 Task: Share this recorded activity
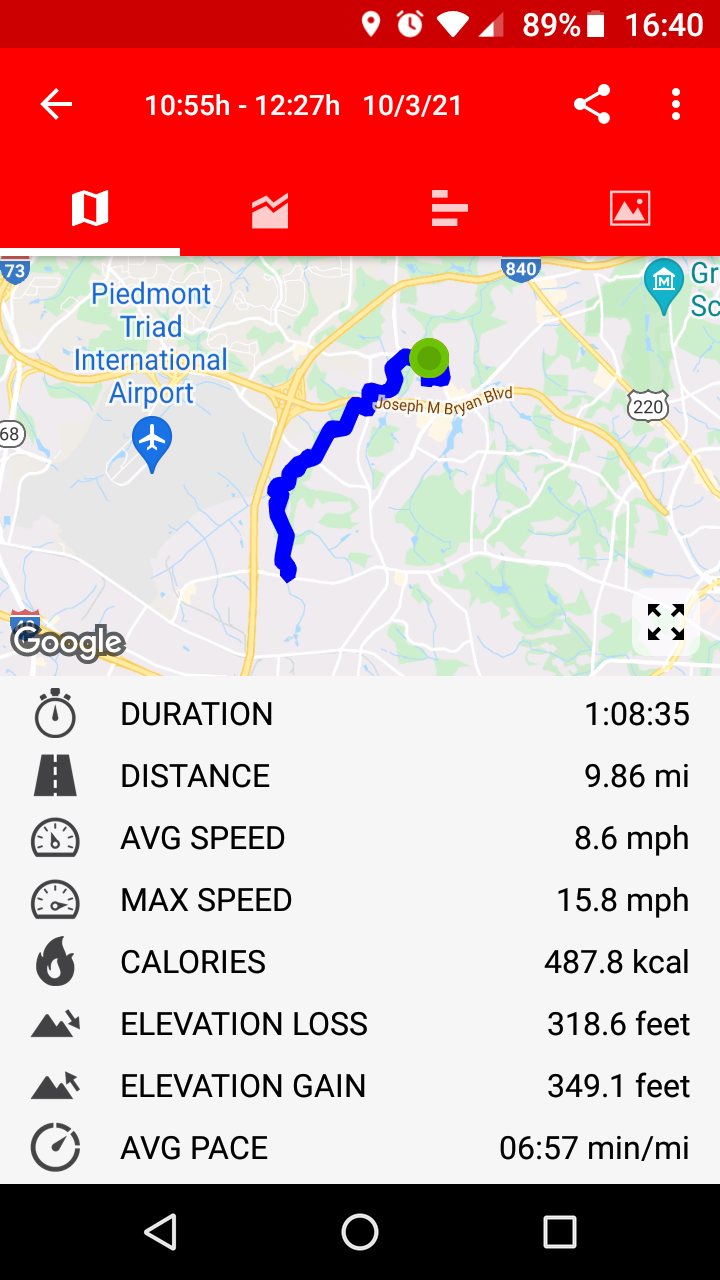click(x=592, y=105)
